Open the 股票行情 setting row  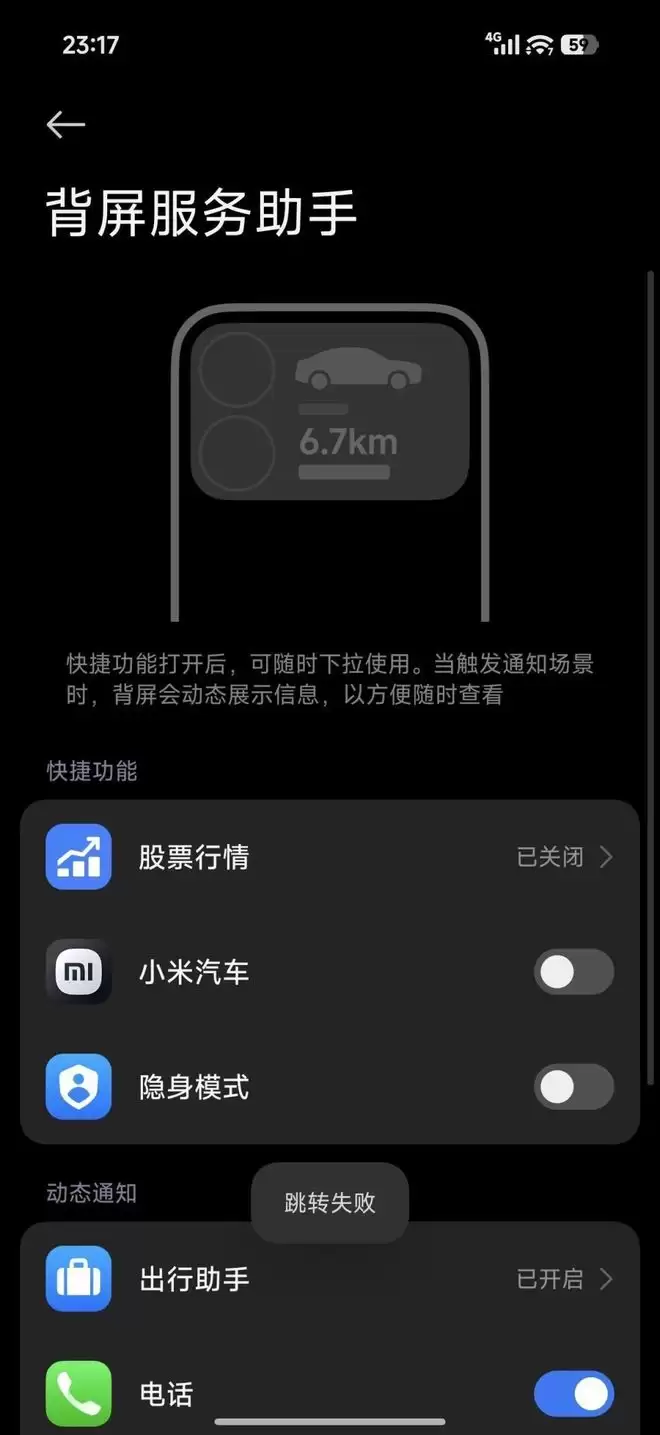[330, 857]
